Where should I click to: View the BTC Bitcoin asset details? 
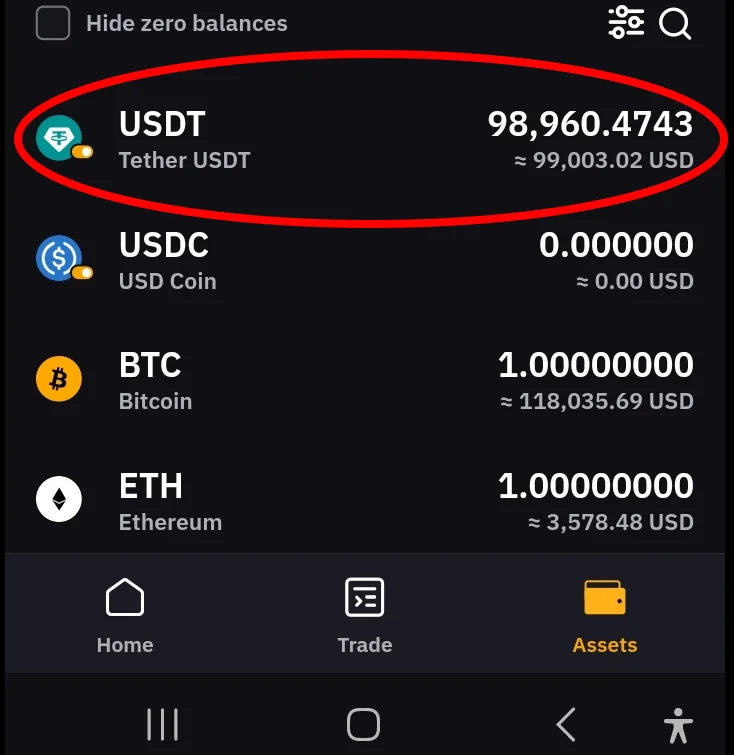365,381
